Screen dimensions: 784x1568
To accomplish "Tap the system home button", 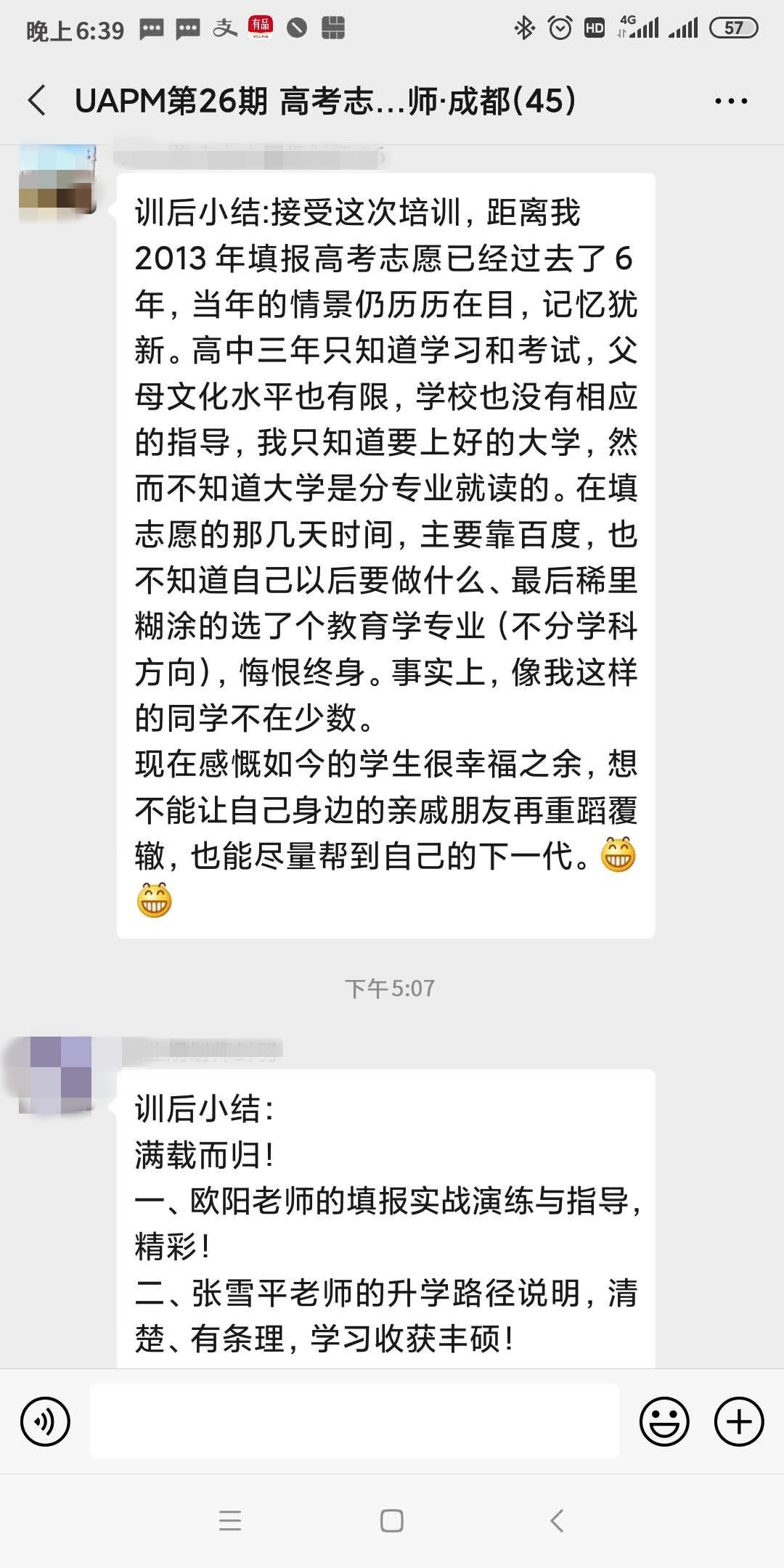I will pos(392,1521).
